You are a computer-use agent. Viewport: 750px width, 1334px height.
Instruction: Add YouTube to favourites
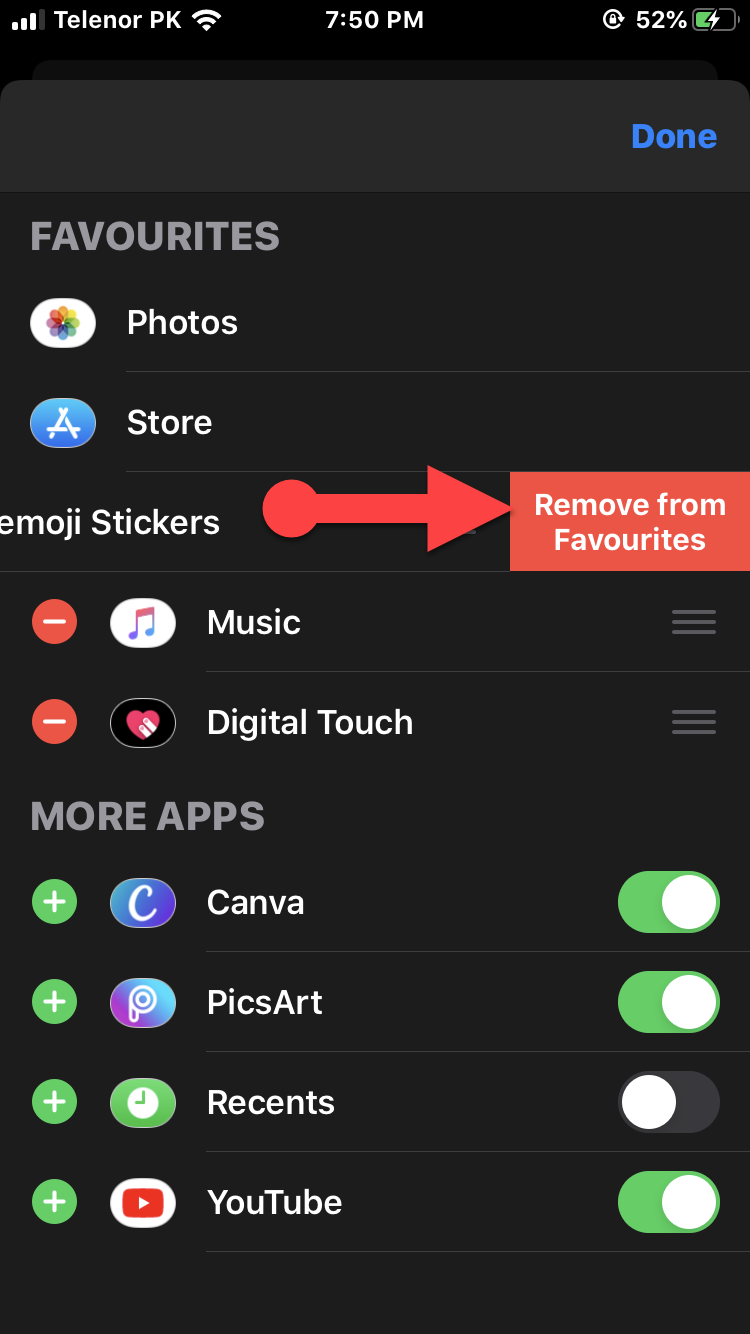[x=55, y=1202]
